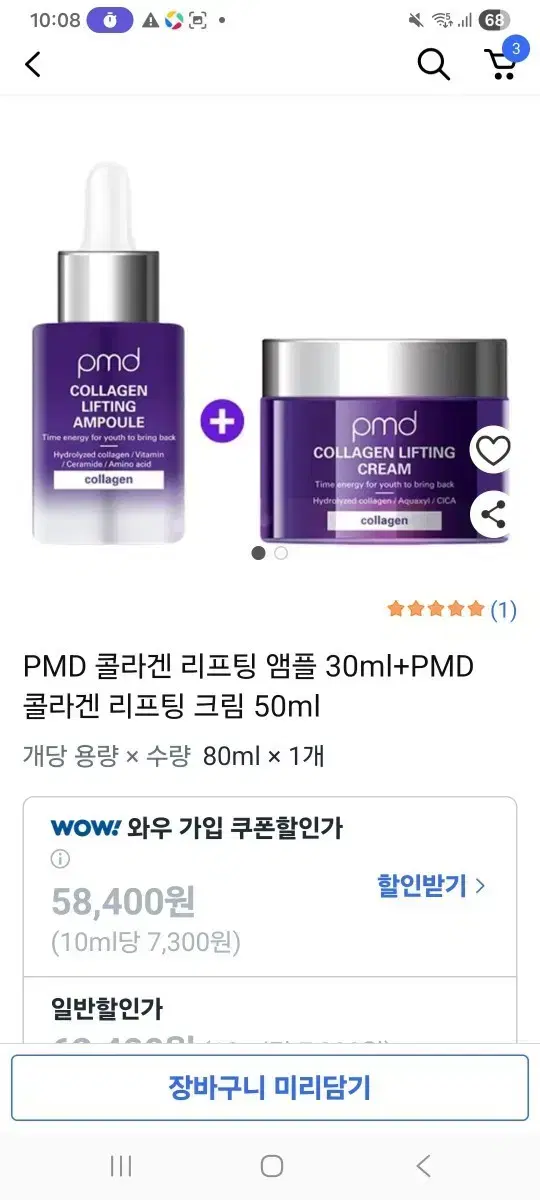
Task: Open the search magnifier icon
Action: coord(433,64)
